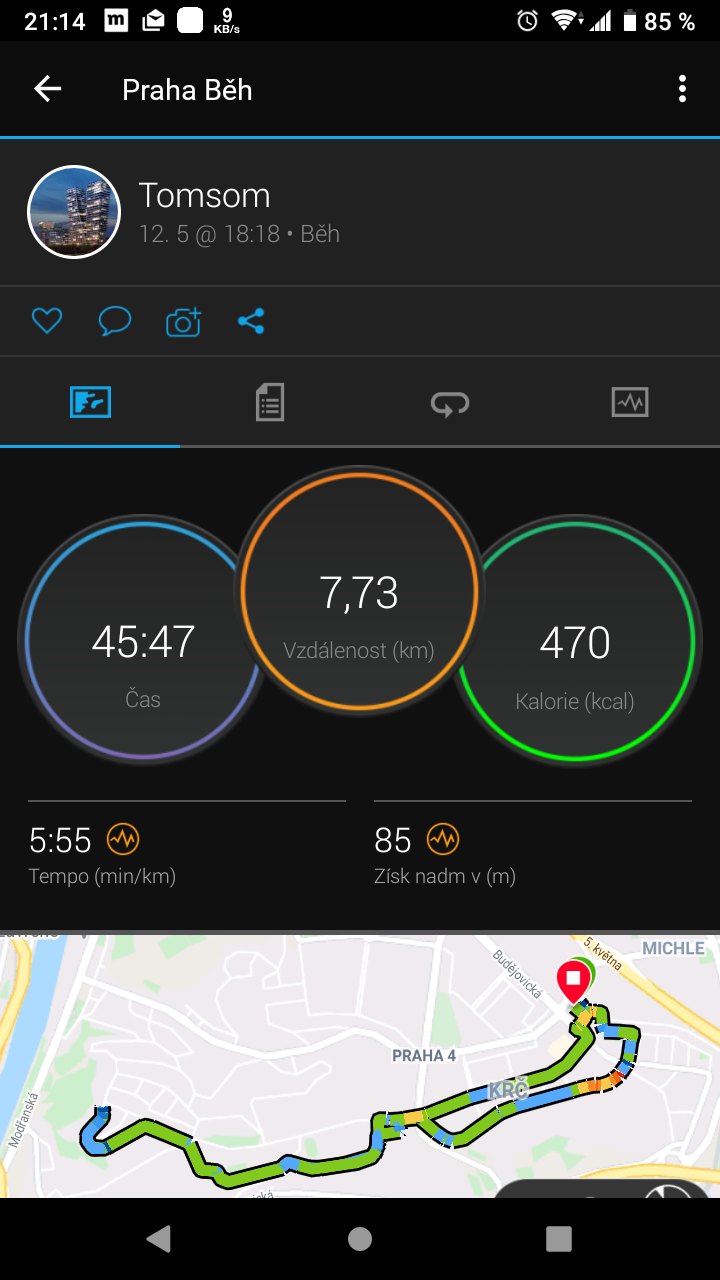Switch to the overview tab
Viewport: 720px width, 1280px height.
[90, 402]
